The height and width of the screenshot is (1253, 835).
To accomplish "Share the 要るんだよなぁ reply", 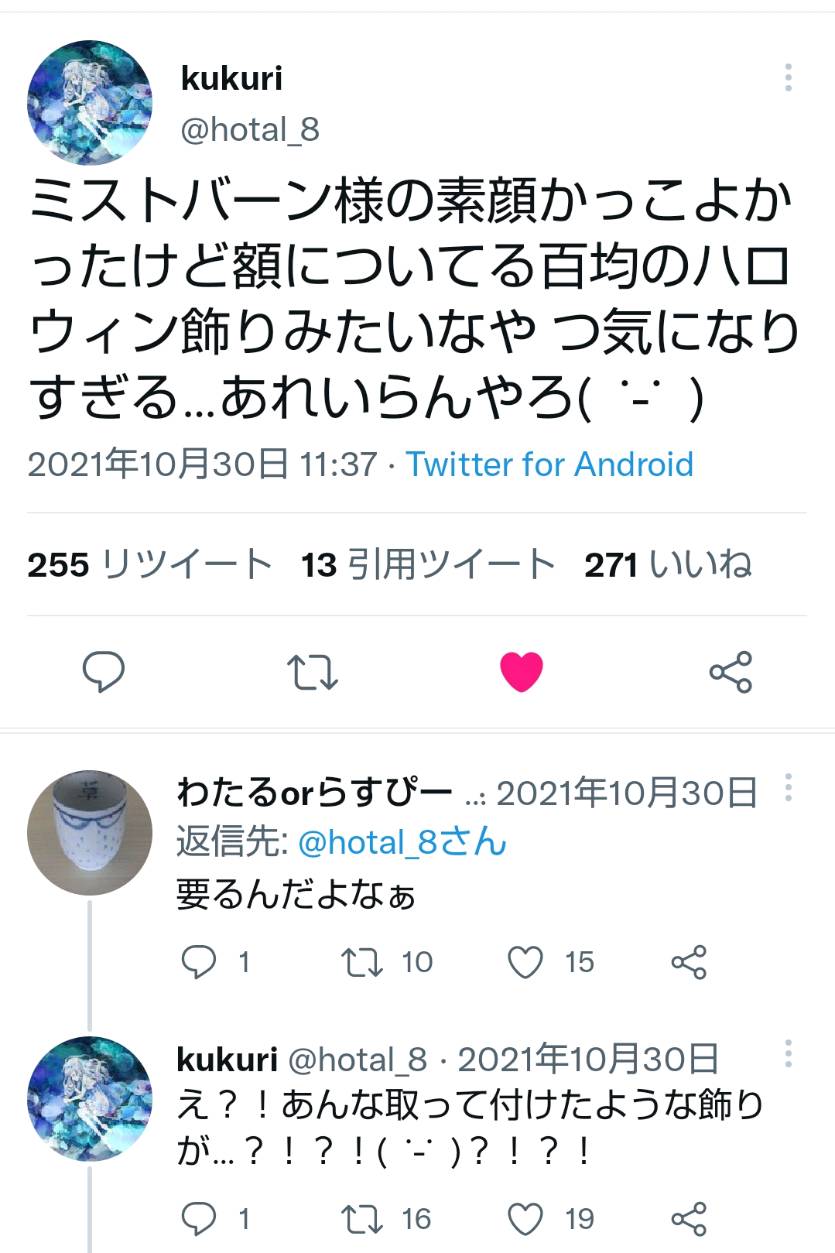I will click(x=689, y=962).
